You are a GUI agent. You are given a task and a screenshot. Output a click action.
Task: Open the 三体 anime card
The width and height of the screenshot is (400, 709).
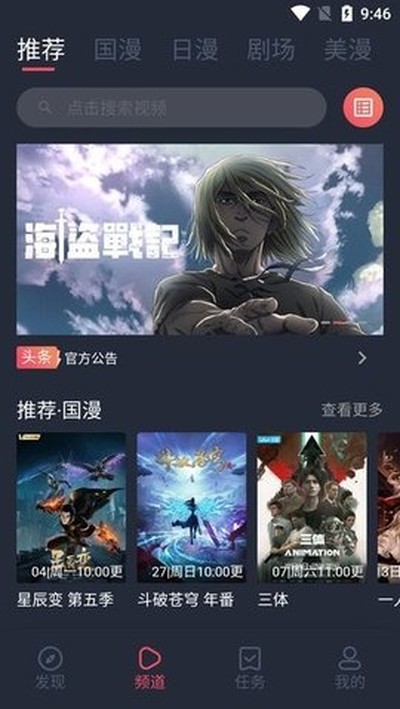click(x=312, y=521)
